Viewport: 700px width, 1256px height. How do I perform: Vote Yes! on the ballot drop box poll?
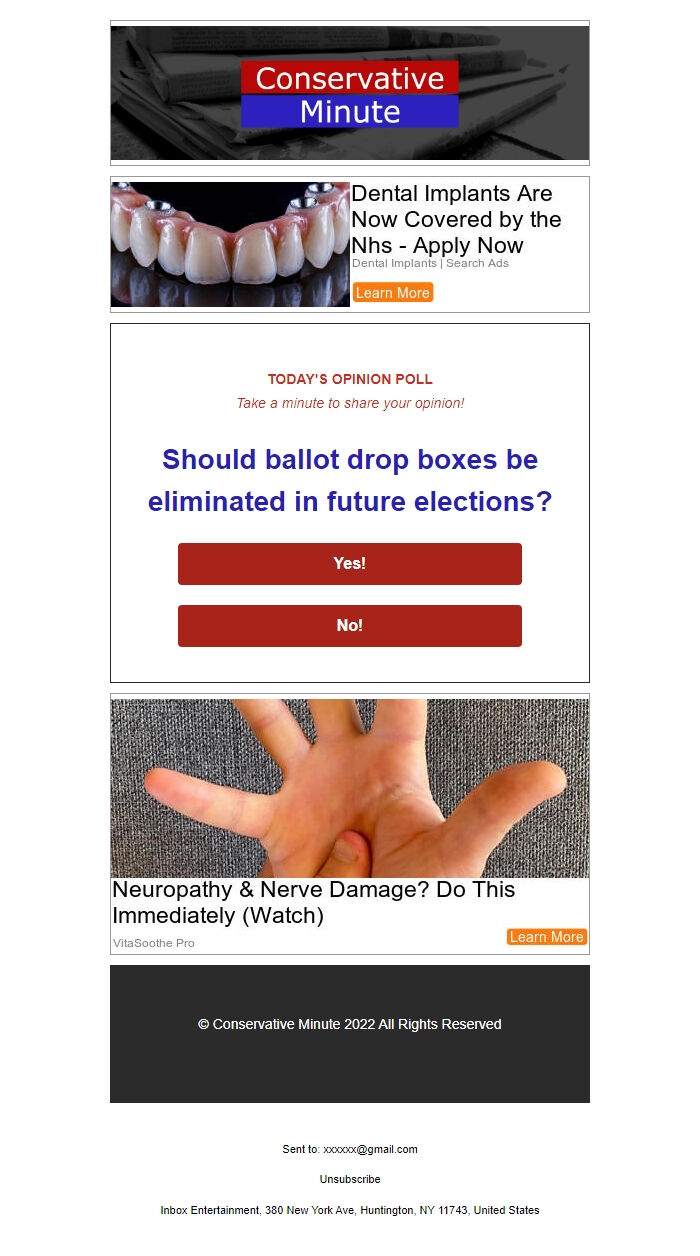coord(349,564)
